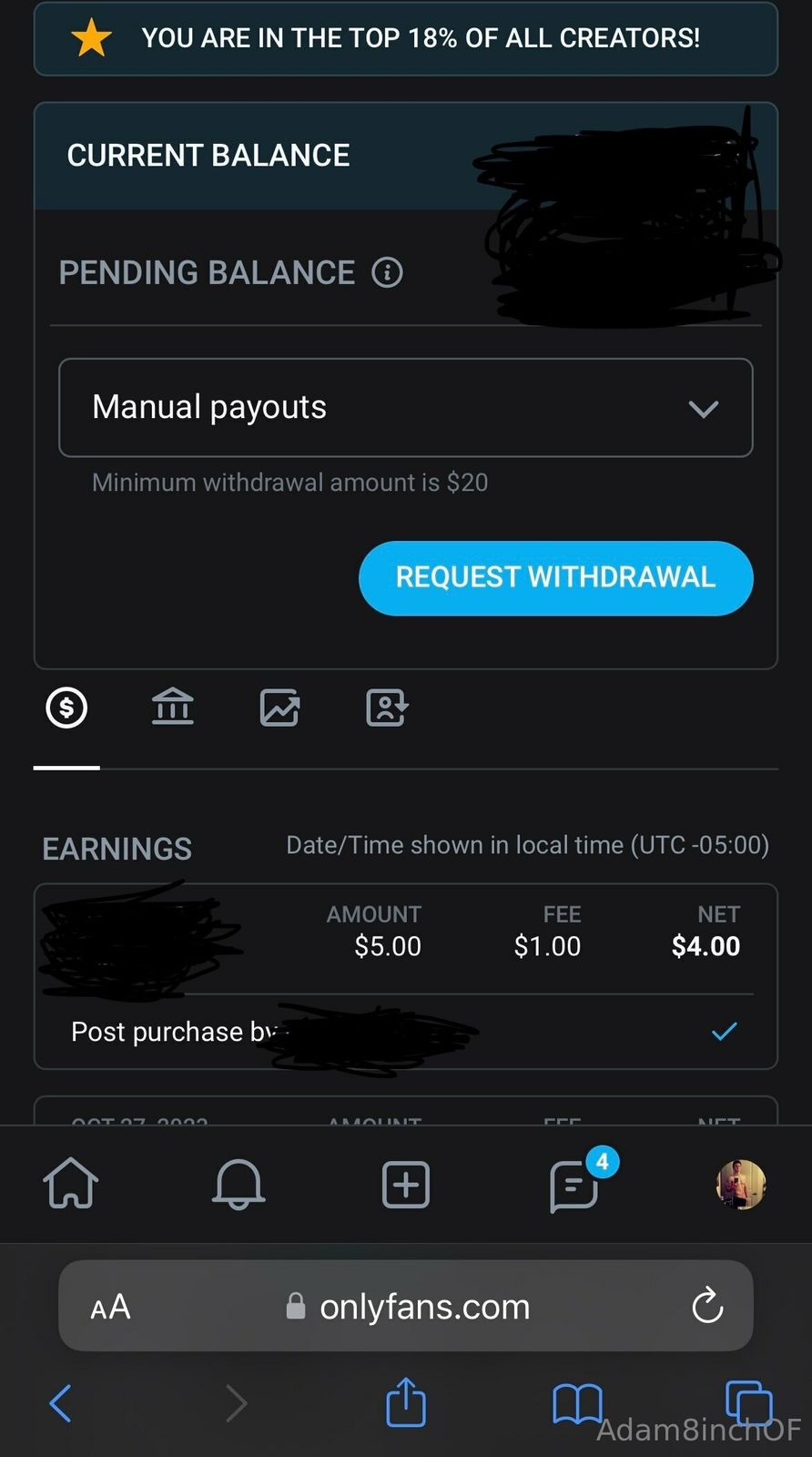Open Safari's AA page settings
Screen dimensions: 812x1457
coord(110,1308)
